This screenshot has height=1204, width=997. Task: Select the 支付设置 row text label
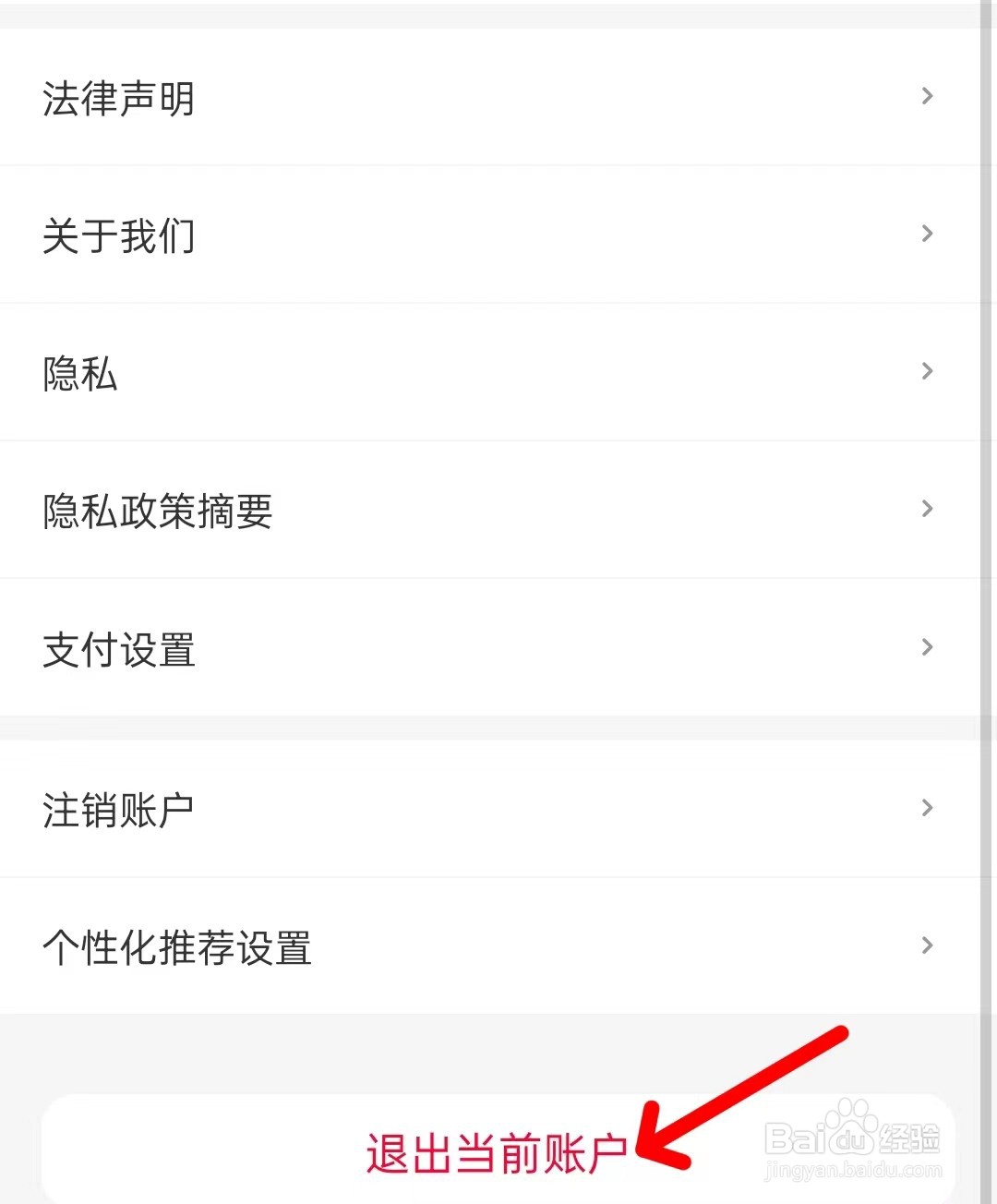click(x=118, y=649)
